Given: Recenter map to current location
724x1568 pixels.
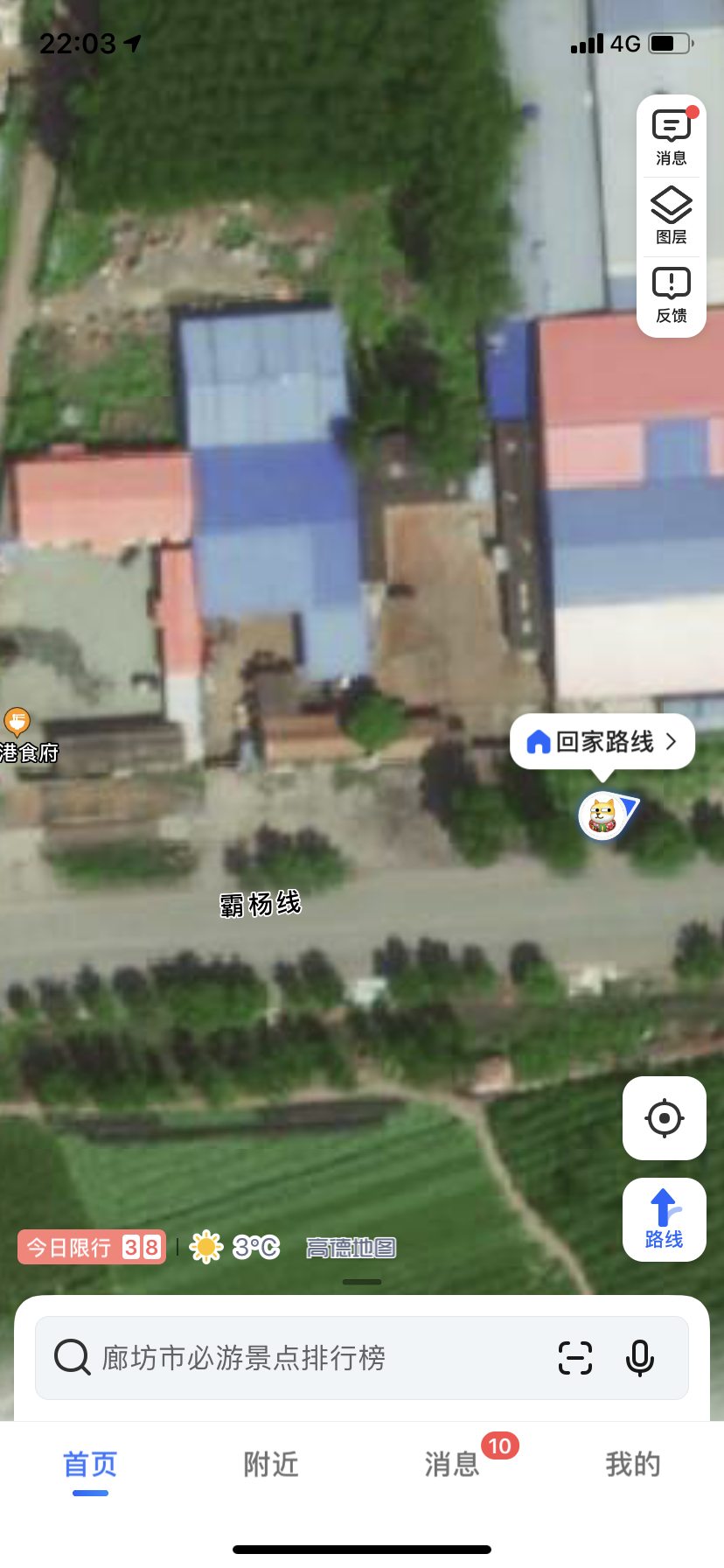Looking at the screenshot, I should [664, 1118].
